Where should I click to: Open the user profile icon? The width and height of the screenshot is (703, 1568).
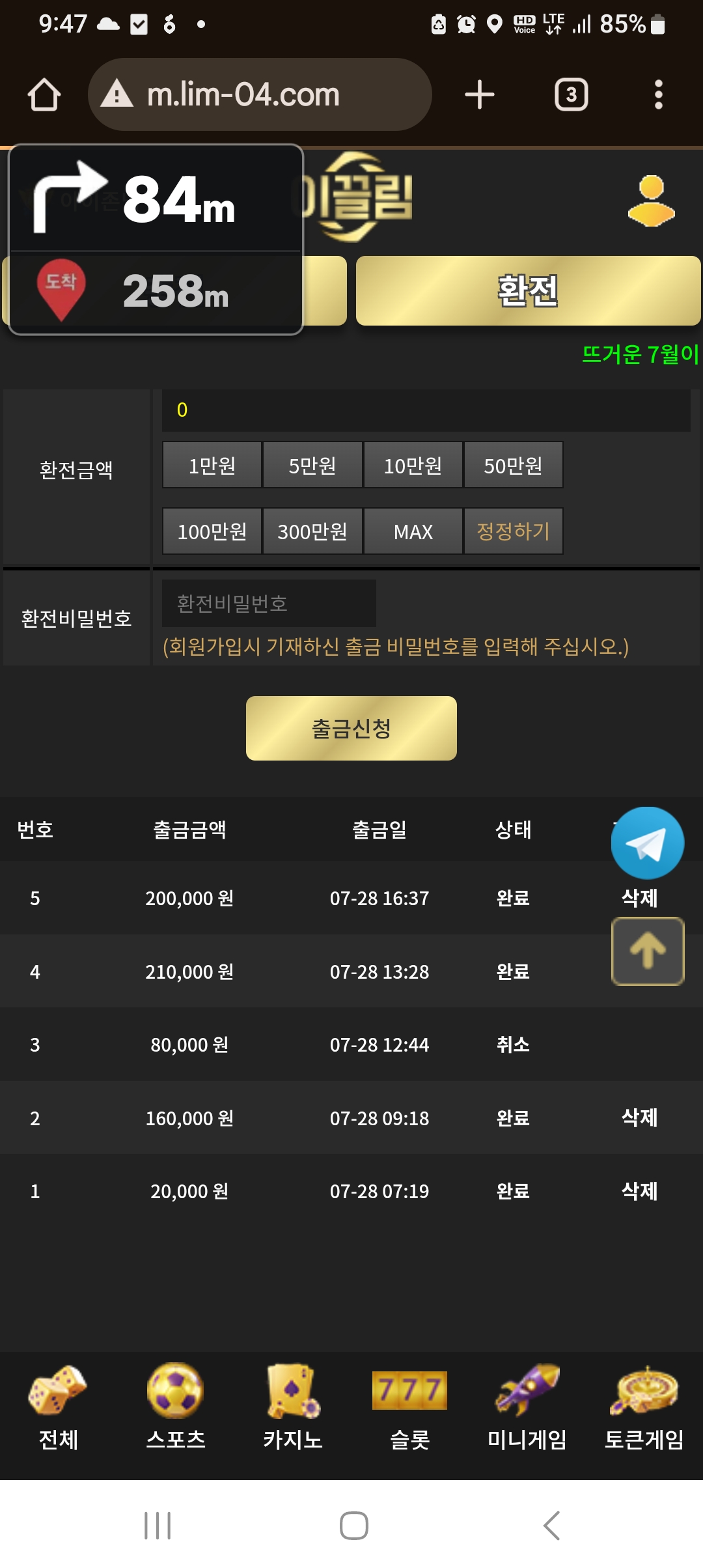tap(651, 201)
